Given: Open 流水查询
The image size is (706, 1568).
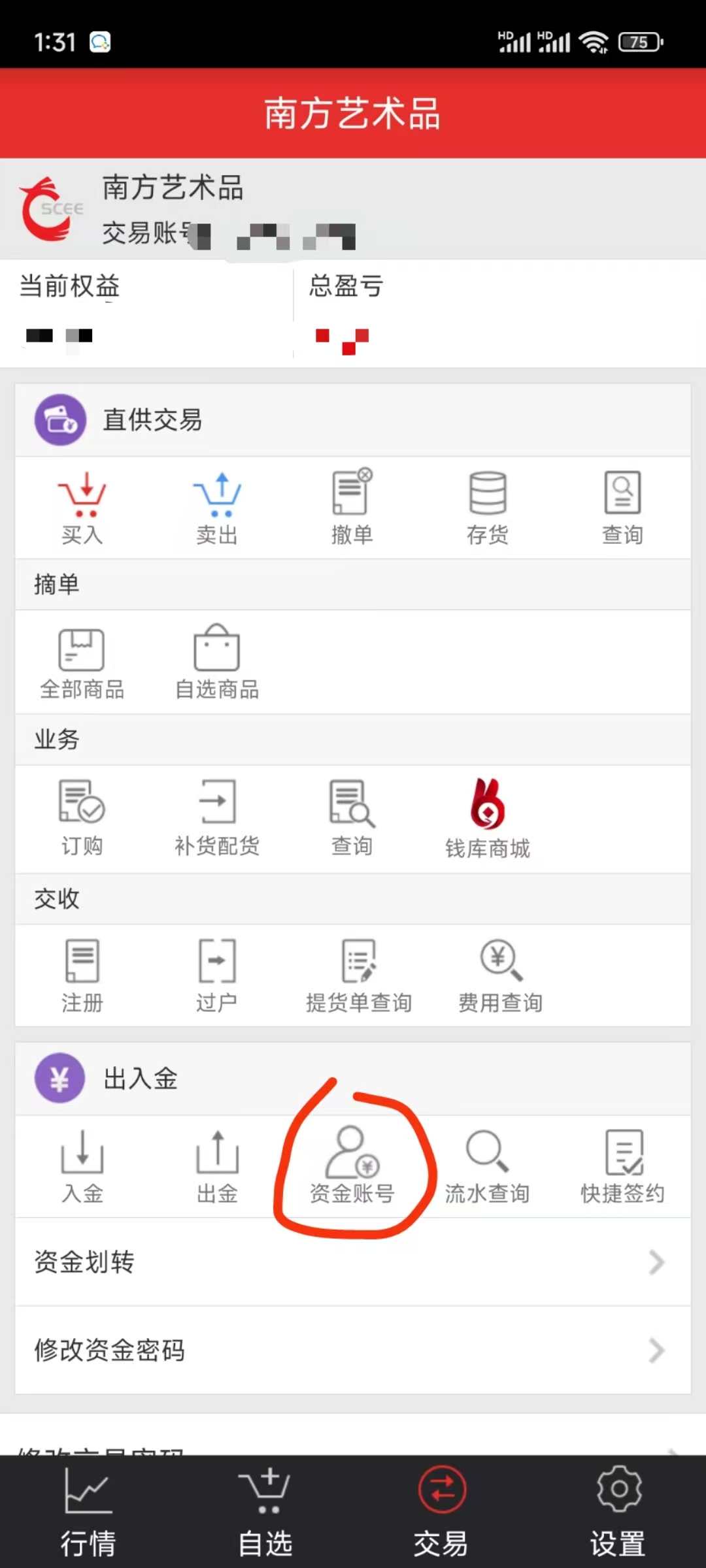Looking at the screenshot, I should [488, 1167].
